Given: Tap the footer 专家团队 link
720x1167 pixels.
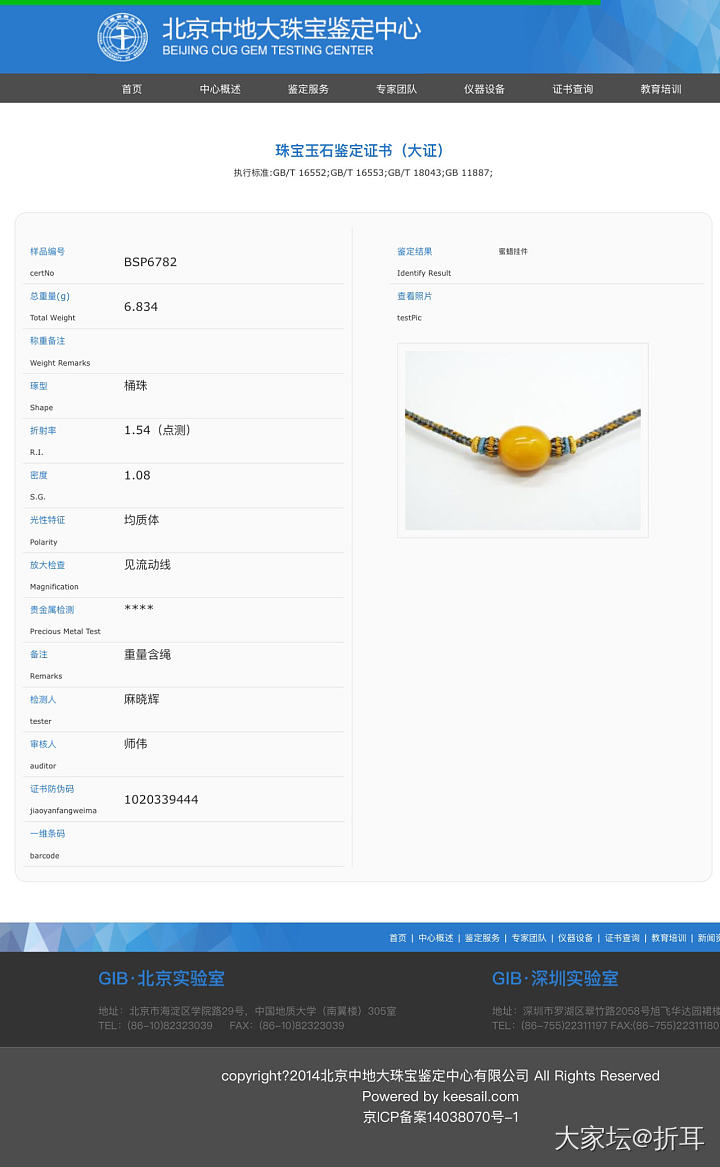Looking at the screenshot, I should point(528,938).
